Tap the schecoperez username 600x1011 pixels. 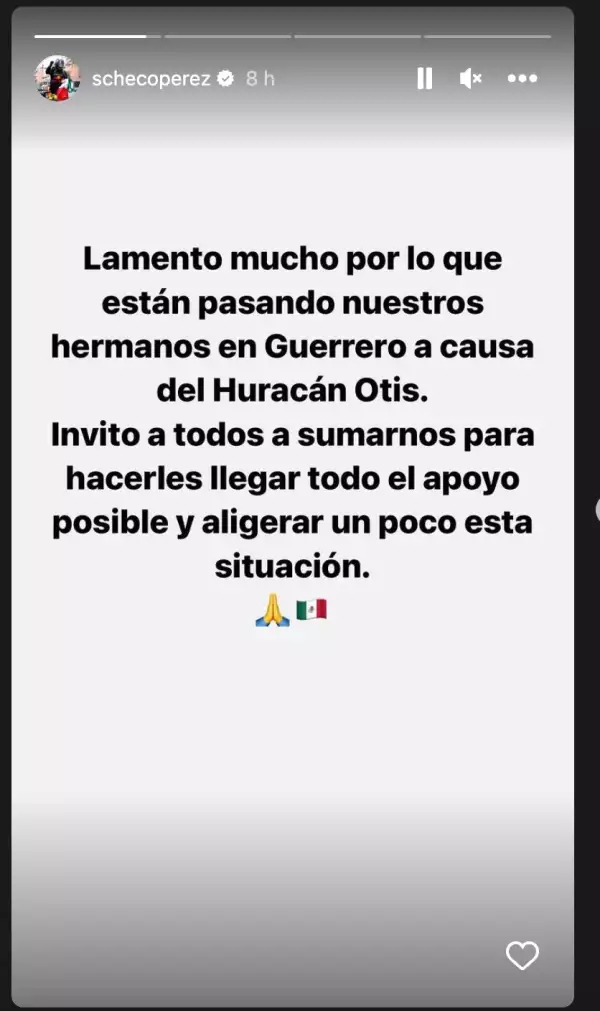(x=150, y=79)
